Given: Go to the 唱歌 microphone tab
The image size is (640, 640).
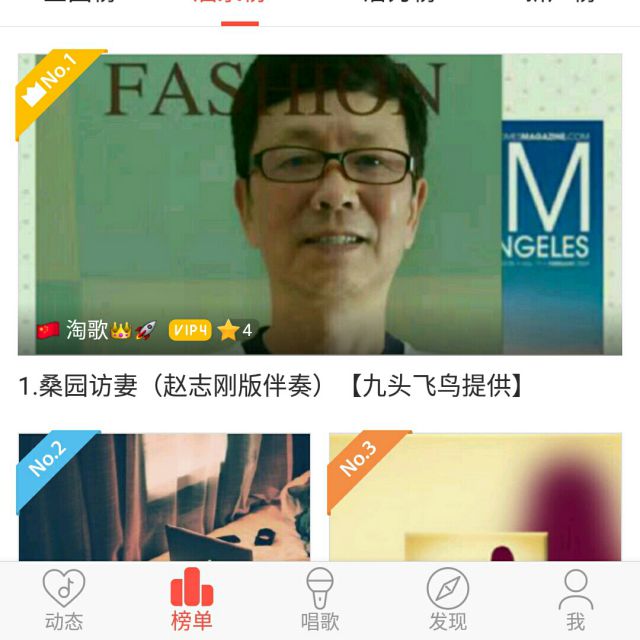Looking at the screenshot, I should tap(320, 600).
